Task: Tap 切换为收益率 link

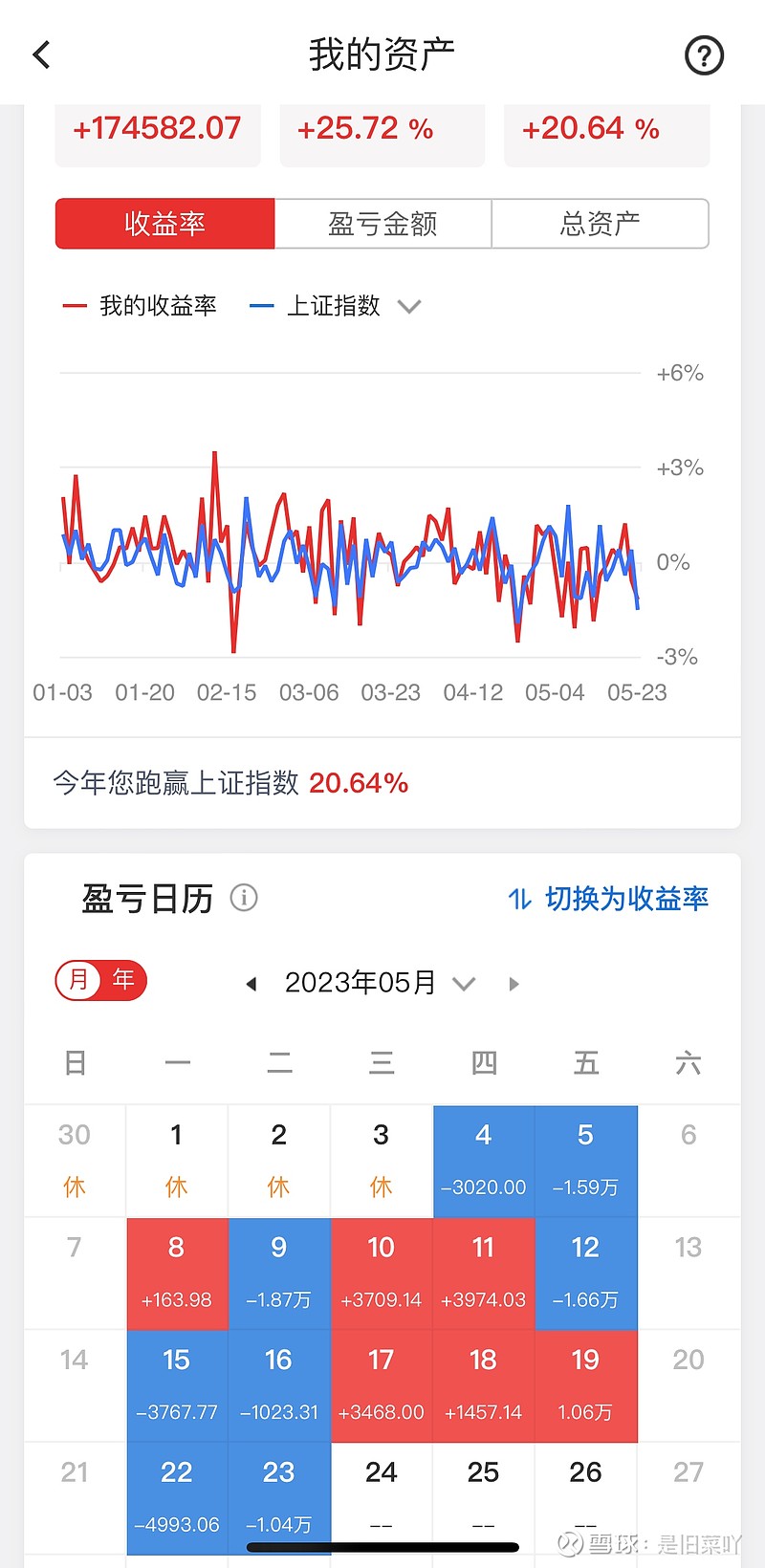Action: click(x=608, y=899)
